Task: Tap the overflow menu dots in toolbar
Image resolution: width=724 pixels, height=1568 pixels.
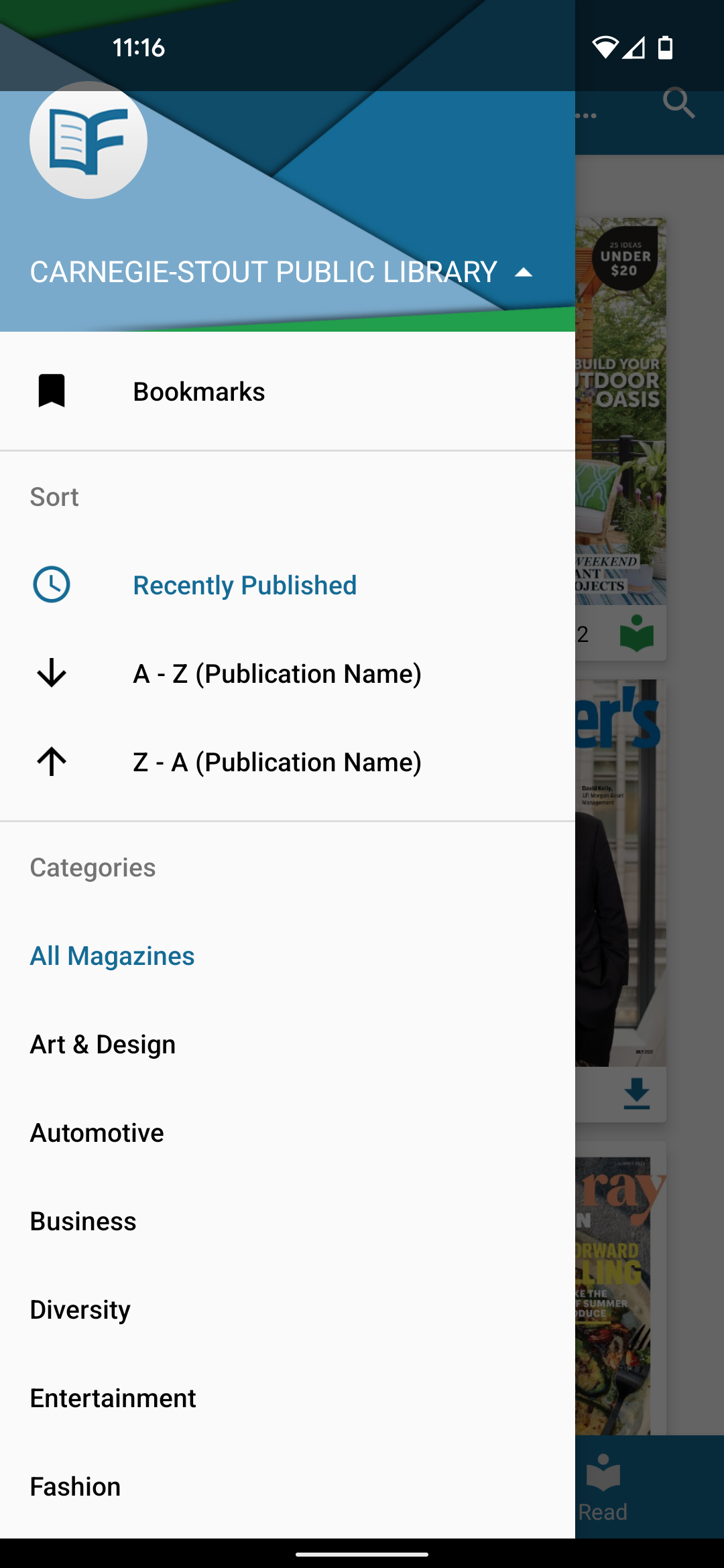Action: coord(585,115)
